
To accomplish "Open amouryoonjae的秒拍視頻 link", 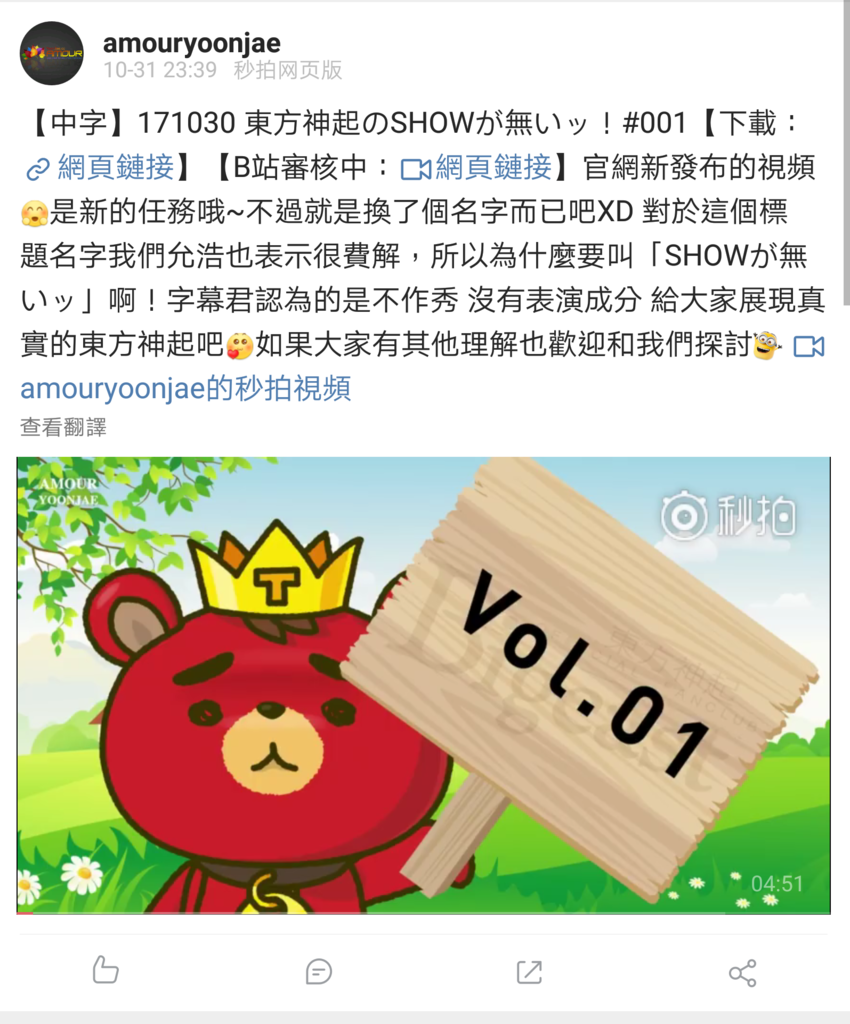I will click(x=186, y=389).
